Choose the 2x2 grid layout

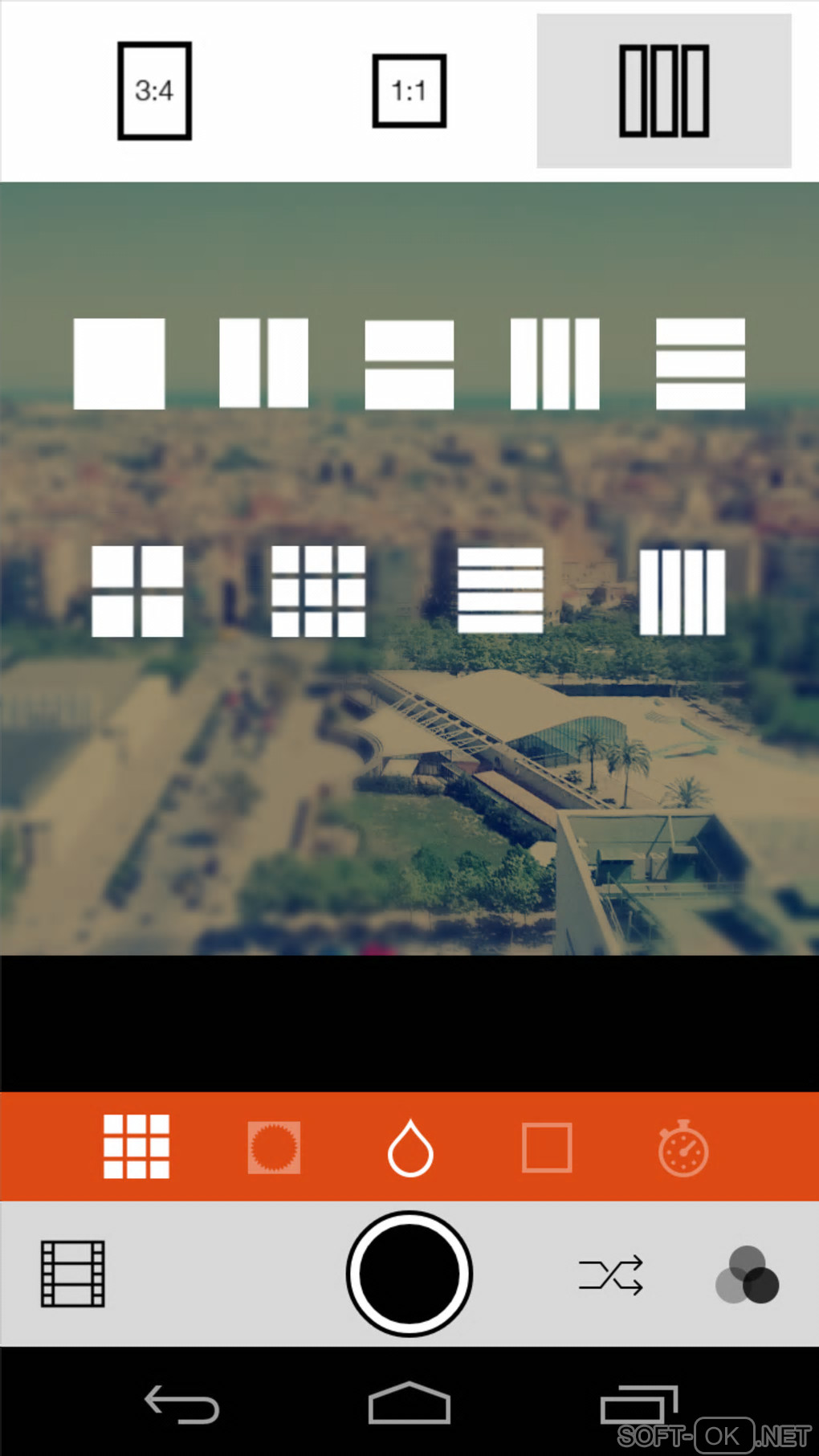point(137,591)
